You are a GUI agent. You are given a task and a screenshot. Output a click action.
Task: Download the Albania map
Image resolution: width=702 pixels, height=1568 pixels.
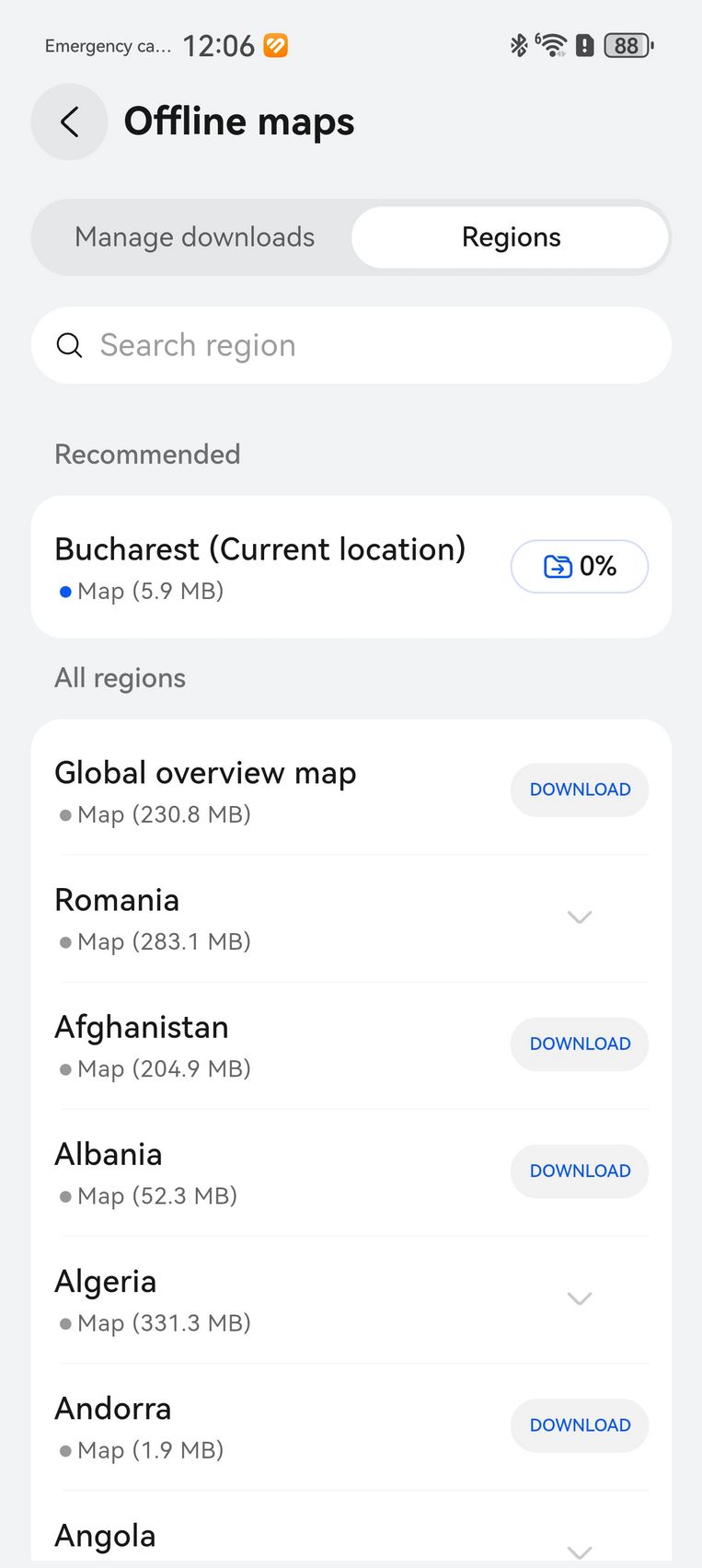click(580, 1170)
